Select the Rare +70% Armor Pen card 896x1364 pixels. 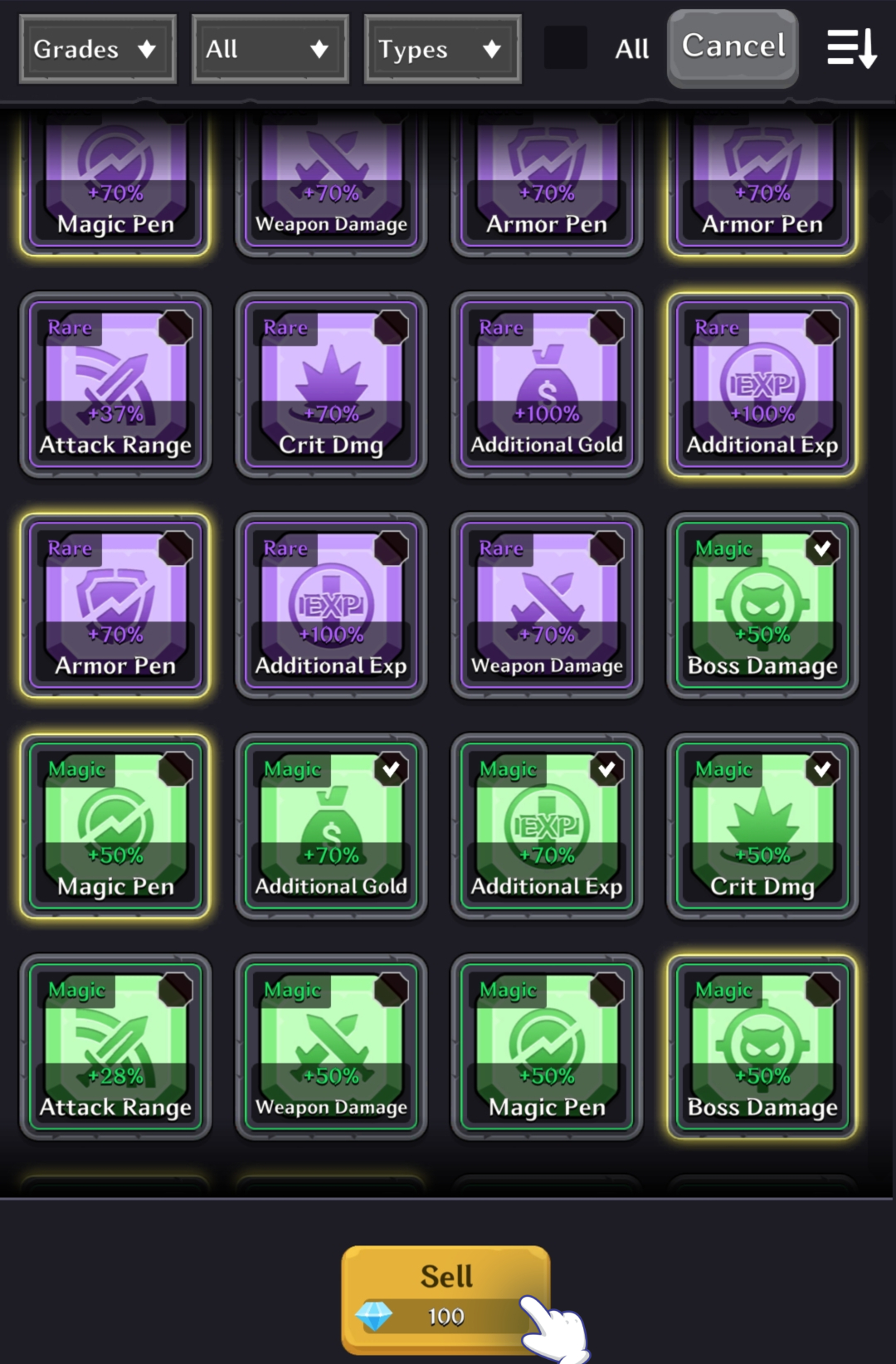[x=115, y=606]
